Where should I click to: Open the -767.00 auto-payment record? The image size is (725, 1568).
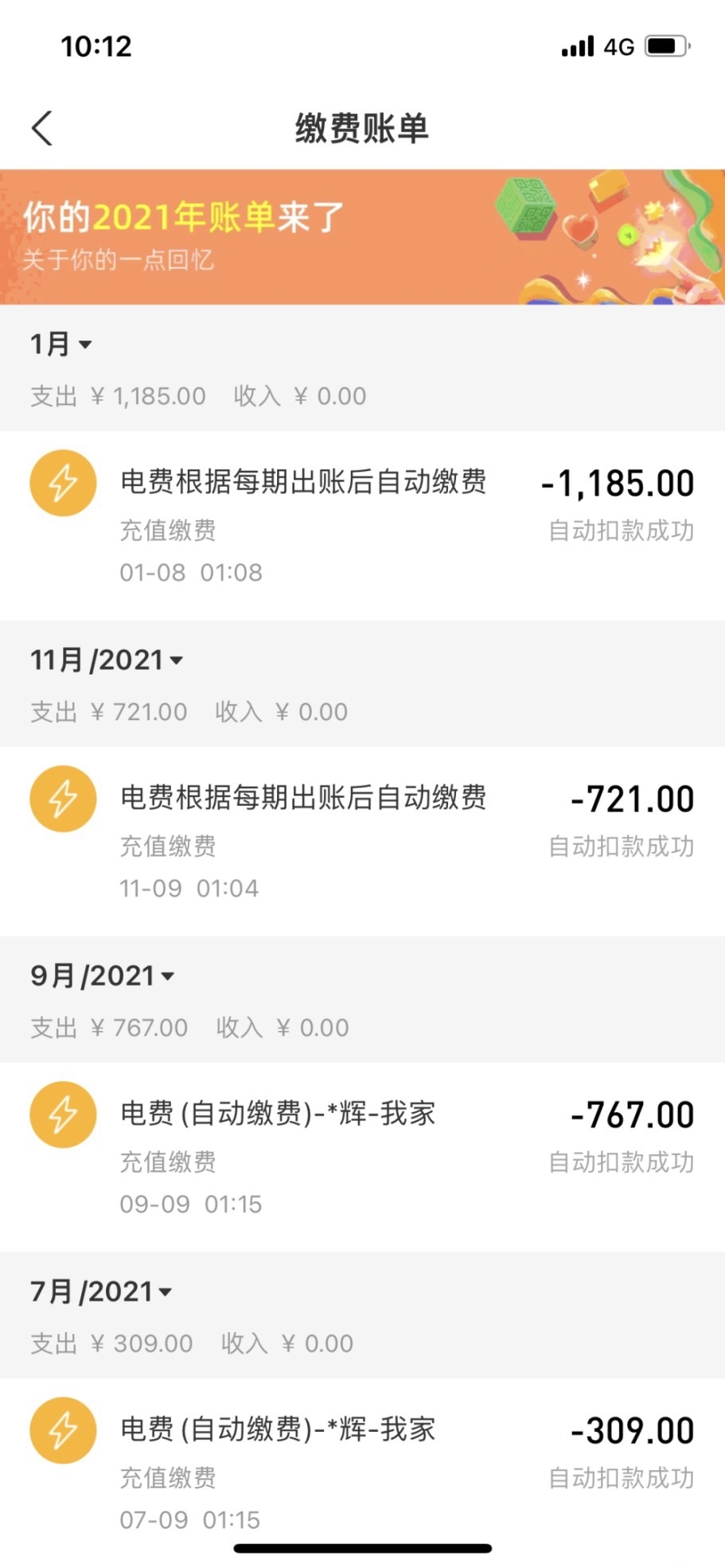pos(362,1157)
